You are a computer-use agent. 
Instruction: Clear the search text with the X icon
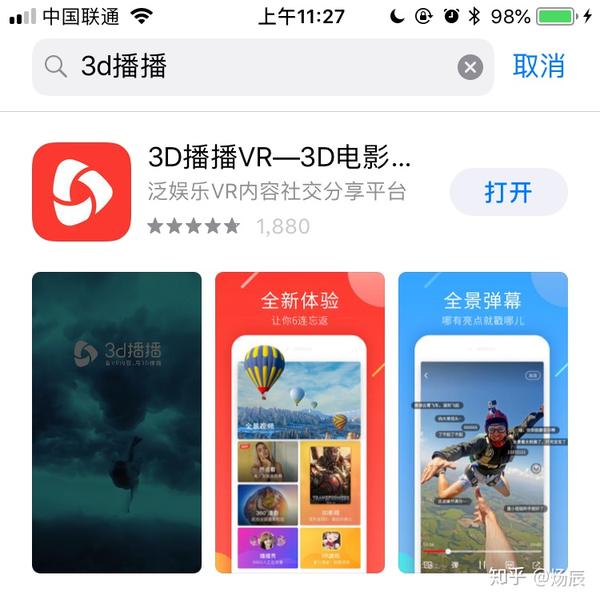pyautogui.click(x=470, y=67)
